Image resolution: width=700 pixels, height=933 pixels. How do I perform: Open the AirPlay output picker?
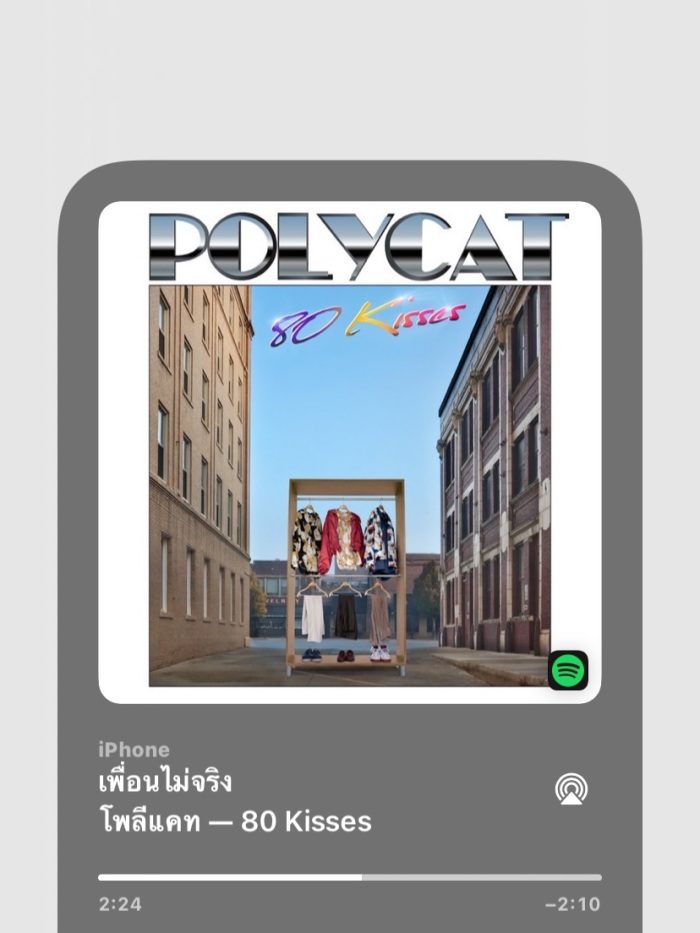coord(571,789)
